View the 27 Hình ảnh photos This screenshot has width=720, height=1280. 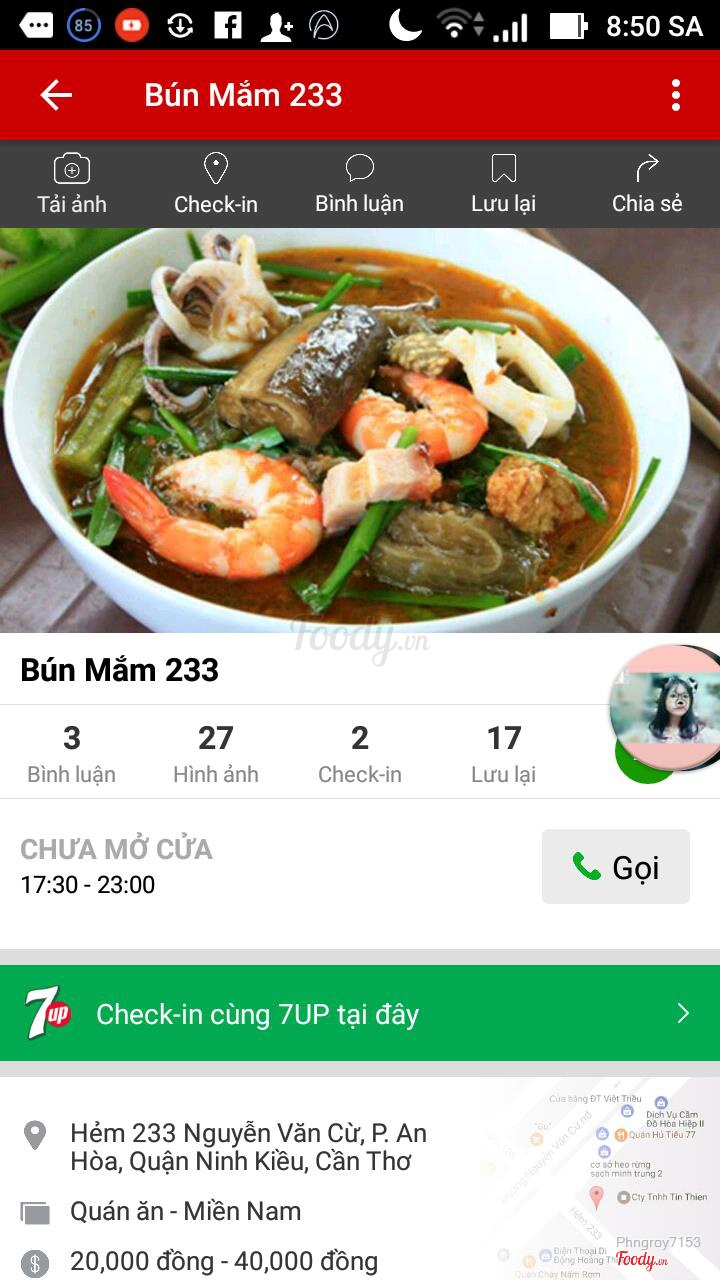point(216,753)
